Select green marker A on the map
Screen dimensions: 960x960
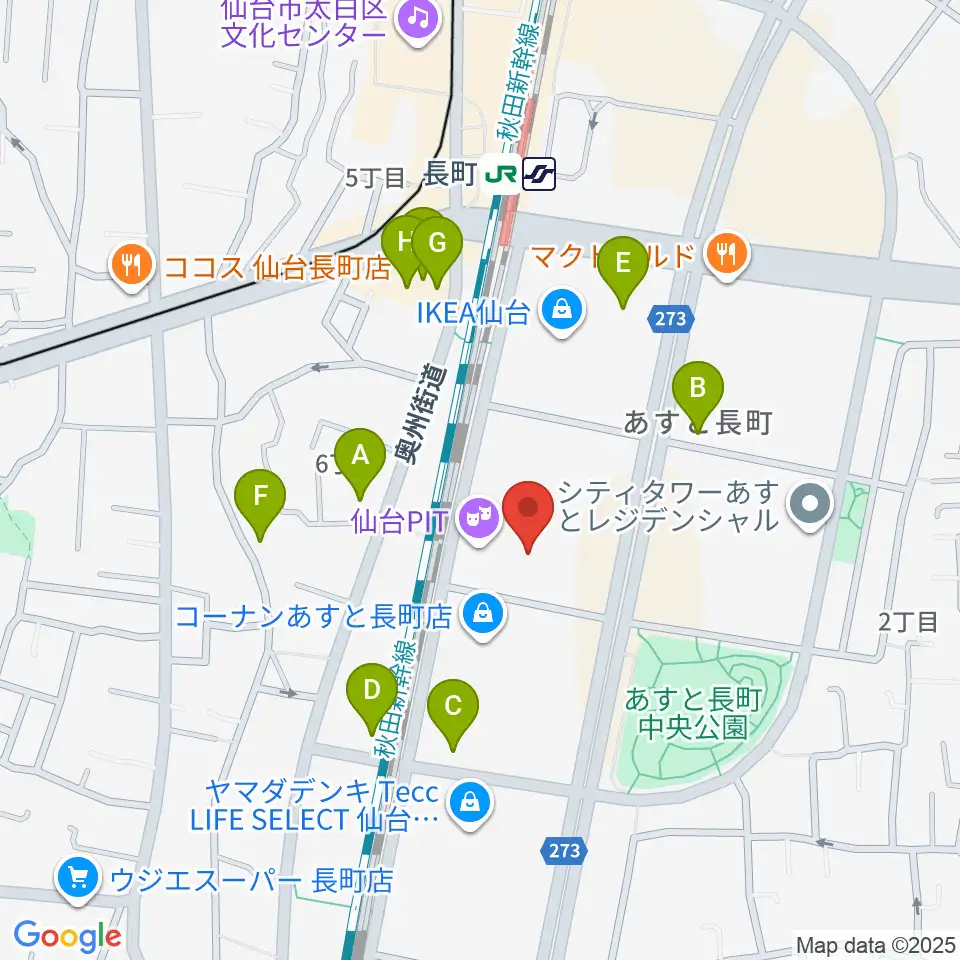coord(360,455)
